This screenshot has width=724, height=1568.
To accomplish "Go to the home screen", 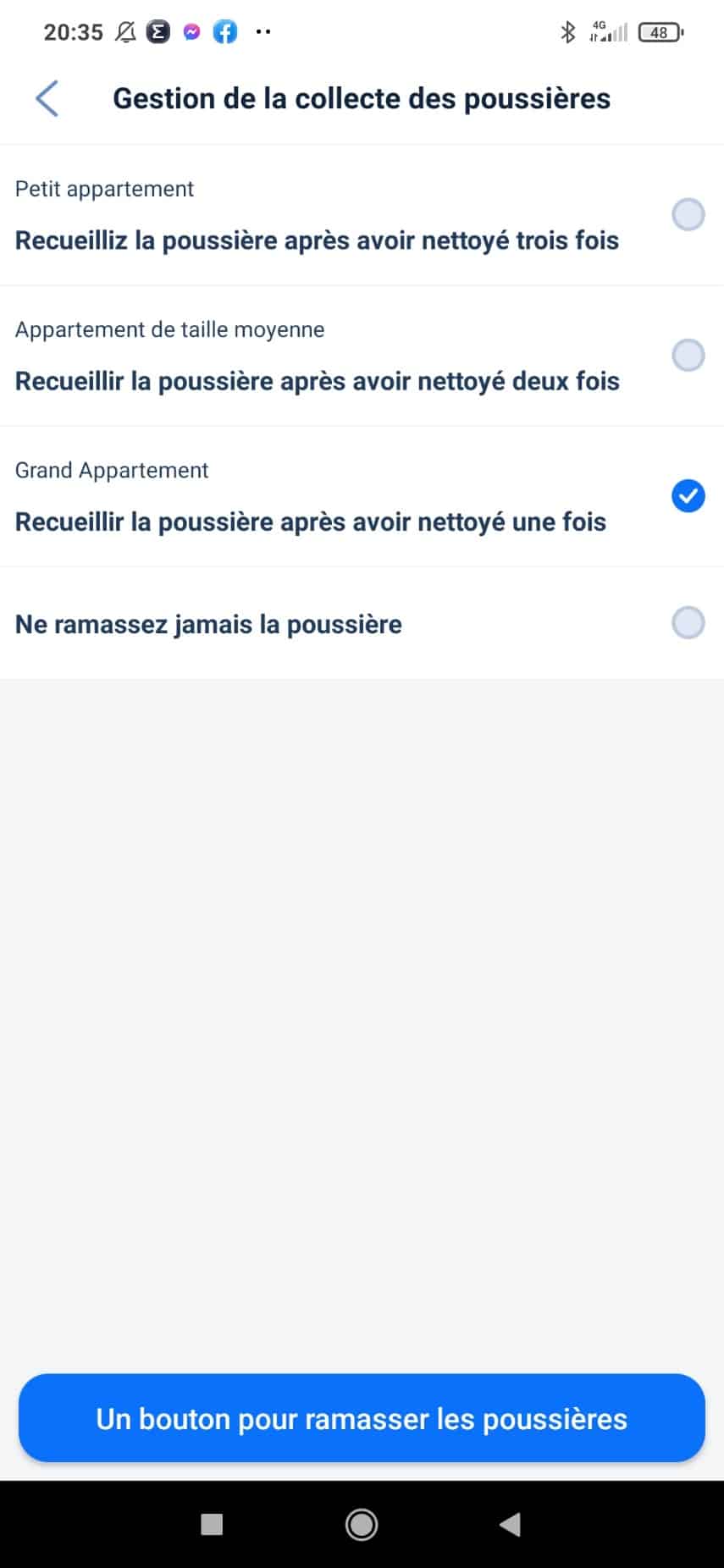I will (362, 1524).
